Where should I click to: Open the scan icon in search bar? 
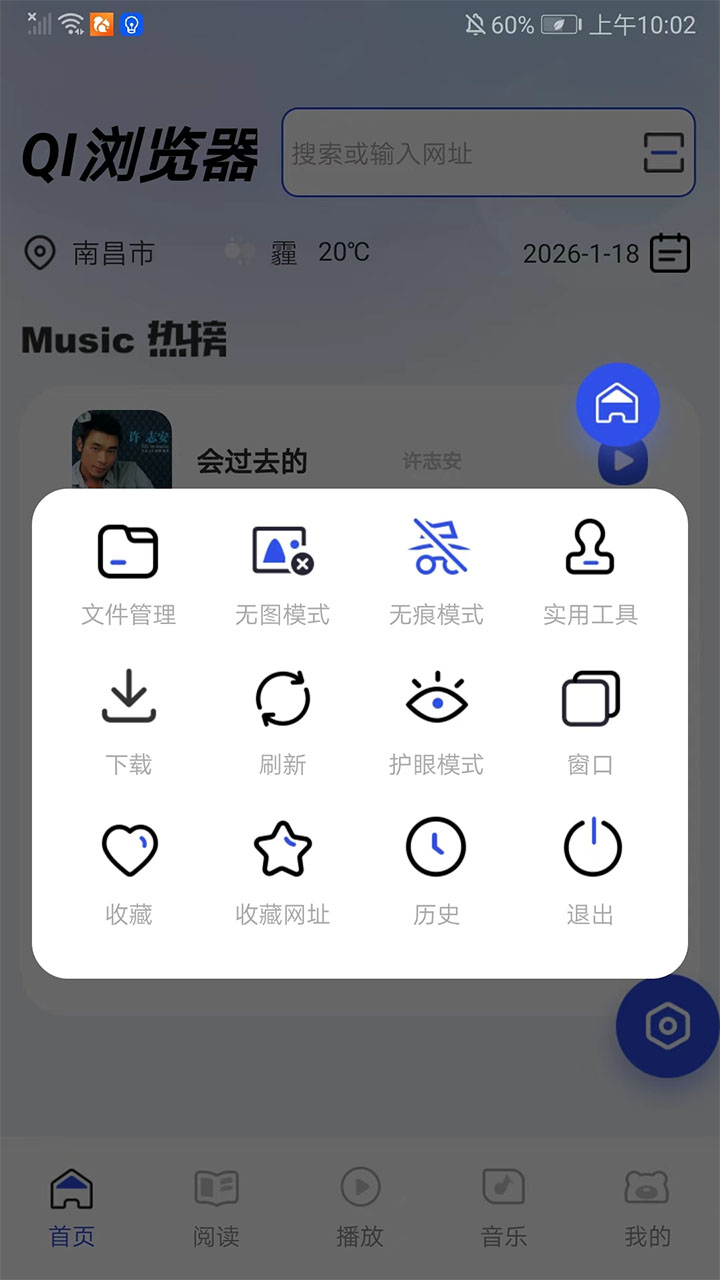pyautogui.click(x=664, y=153)
